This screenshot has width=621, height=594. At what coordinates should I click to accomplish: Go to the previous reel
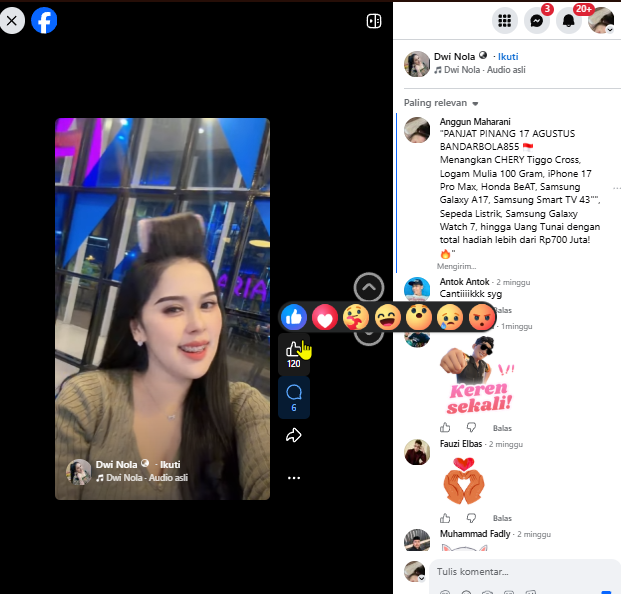(369, 287)
